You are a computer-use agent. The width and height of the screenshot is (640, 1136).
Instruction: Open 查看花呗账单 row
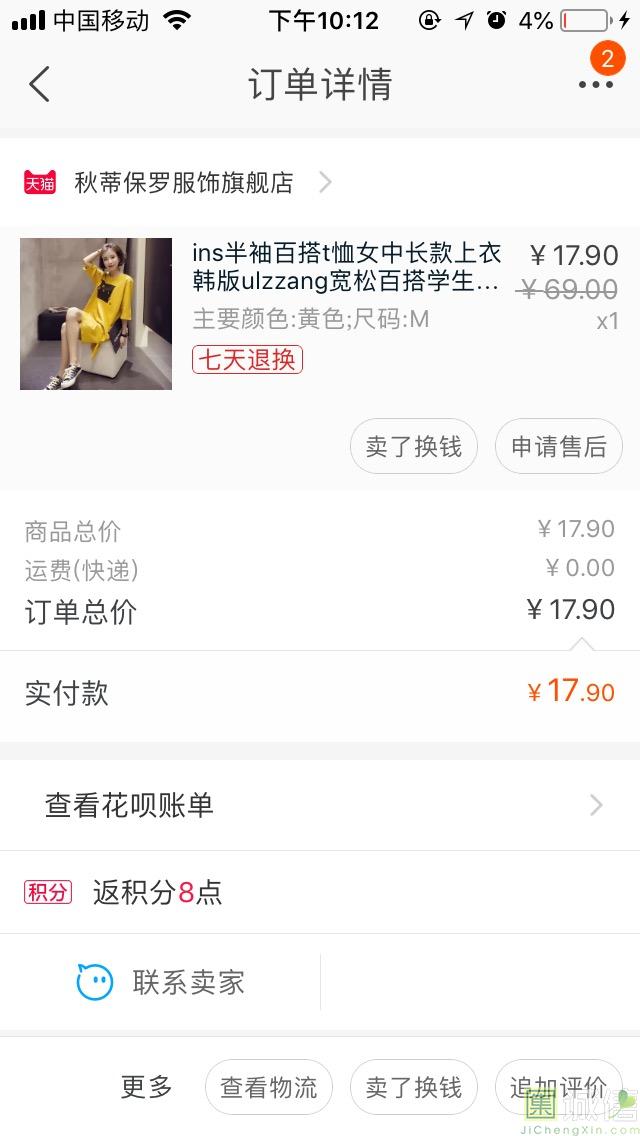tap(320, 805)
